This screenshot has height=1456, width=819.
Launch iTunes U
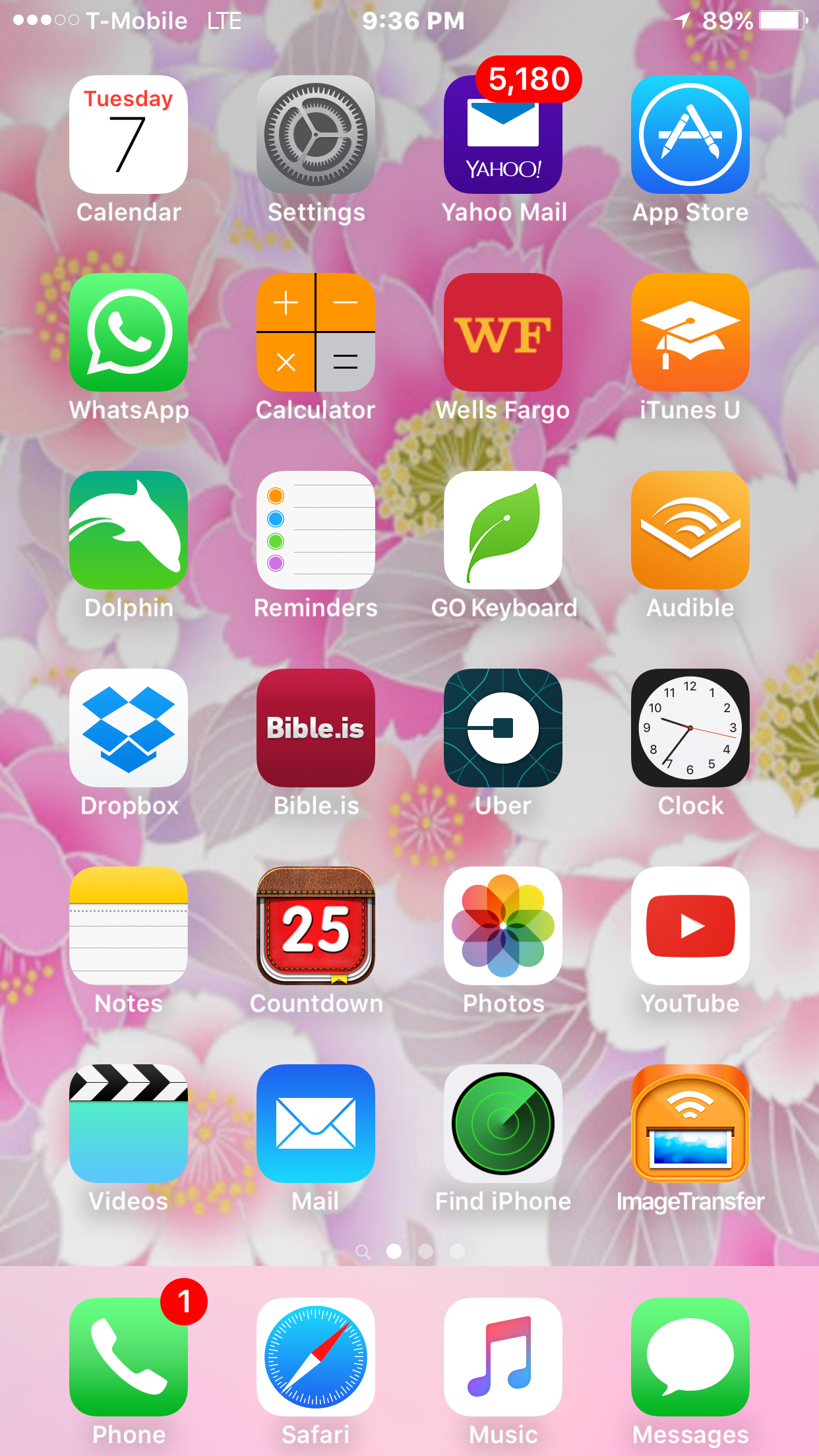point(690,332)
